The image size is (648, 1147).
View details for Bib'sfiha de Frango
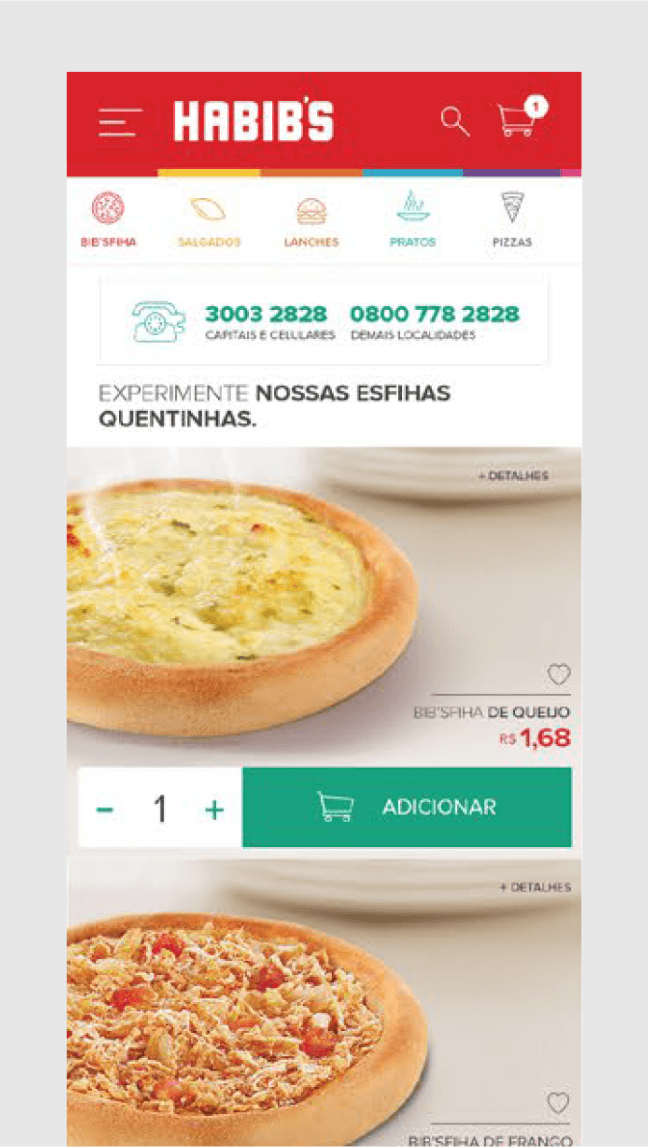click(x=535, y=887)
